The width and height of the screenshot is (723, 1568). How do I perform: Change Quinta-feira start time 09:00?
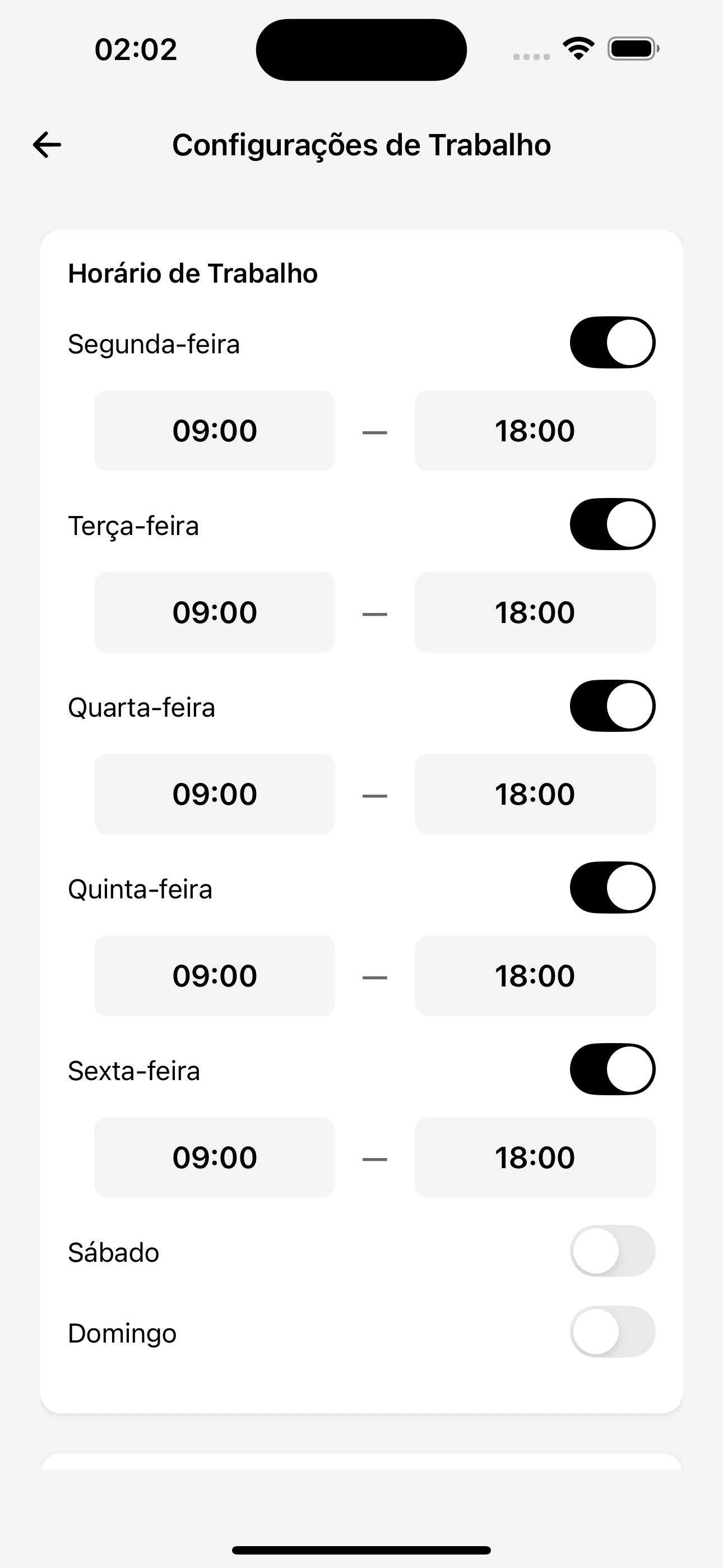tap(214, 976)
